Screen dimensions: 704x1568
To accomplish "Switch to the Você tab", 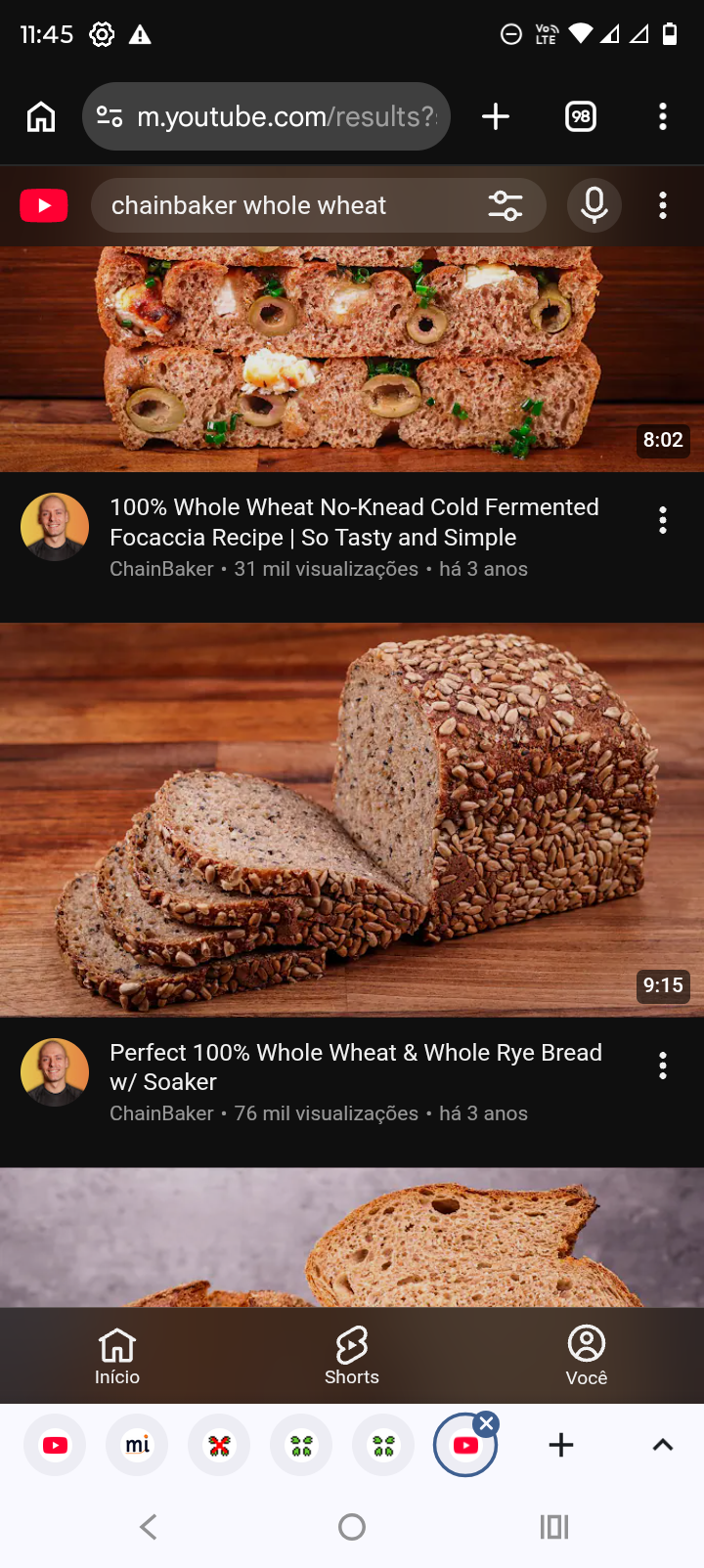I will pyautogui.click(x=587, y=1356).
